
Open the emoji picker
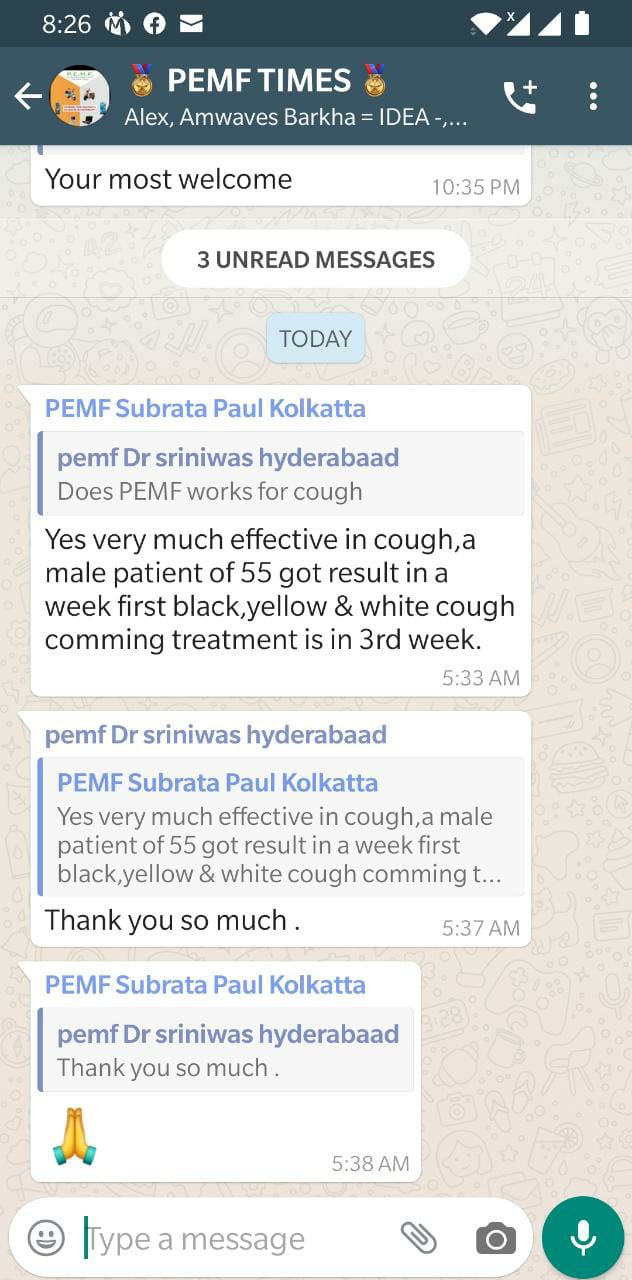[x=46, y=1238]
